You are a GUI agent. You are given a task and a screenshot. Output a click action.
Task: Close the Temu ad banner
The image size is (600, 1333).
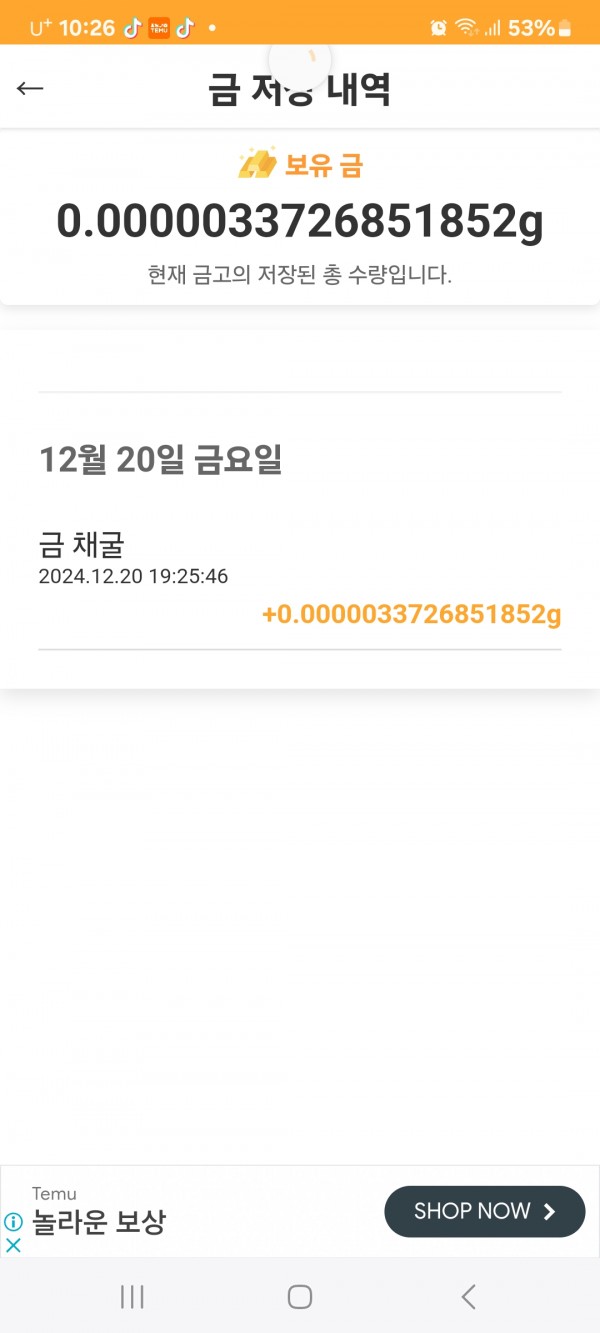click(x=14, y=1245)
